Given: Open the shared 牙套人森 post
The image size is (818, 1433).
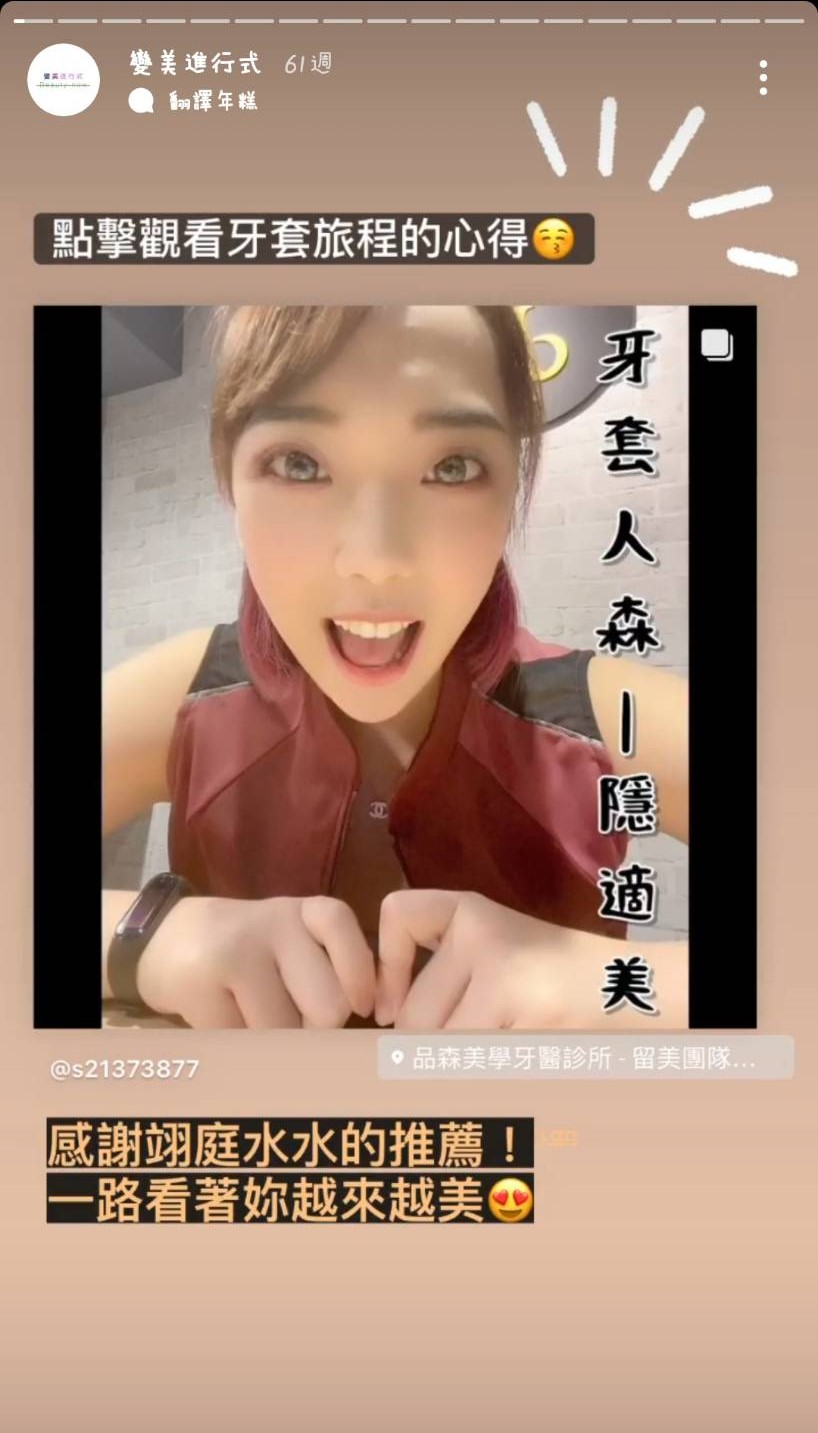Looking at the screenshot, I should coord(394,666).
